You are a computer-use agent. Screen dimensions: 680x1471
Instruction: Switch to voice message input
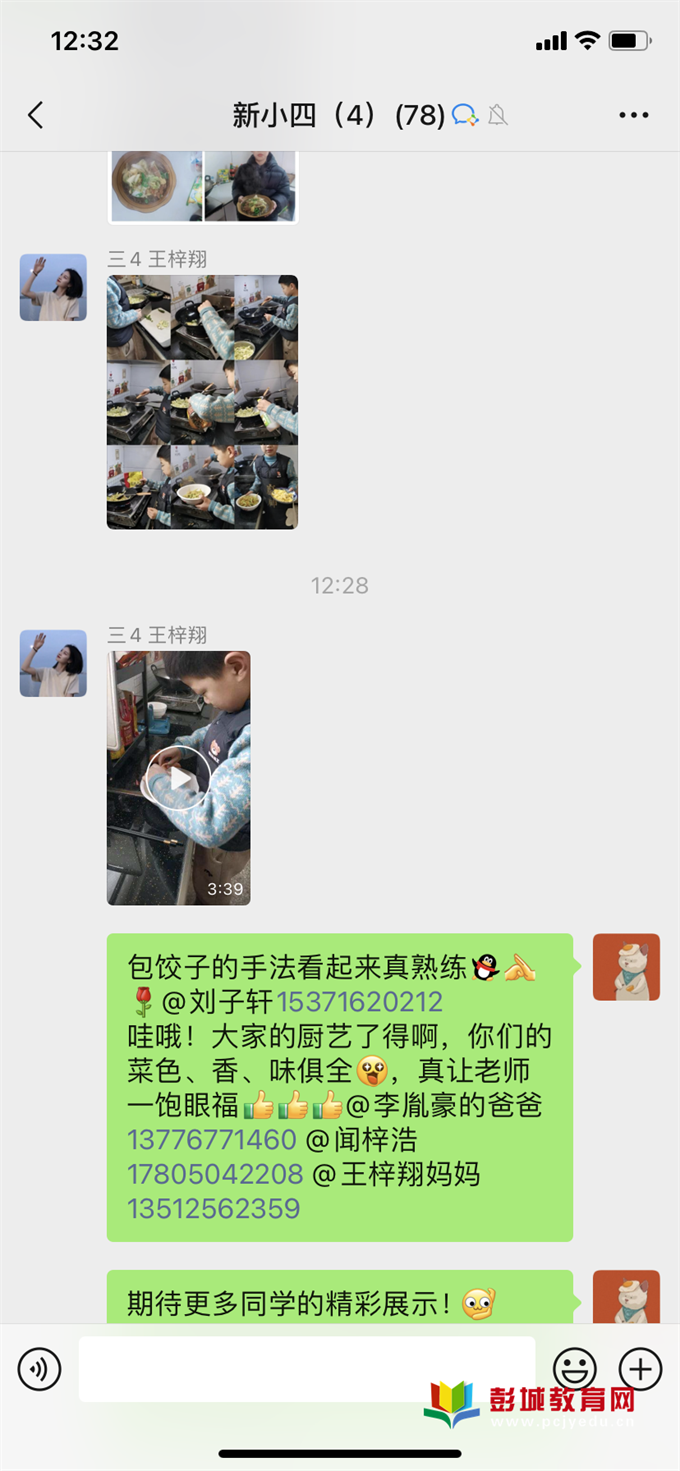tap(40, 1368)
